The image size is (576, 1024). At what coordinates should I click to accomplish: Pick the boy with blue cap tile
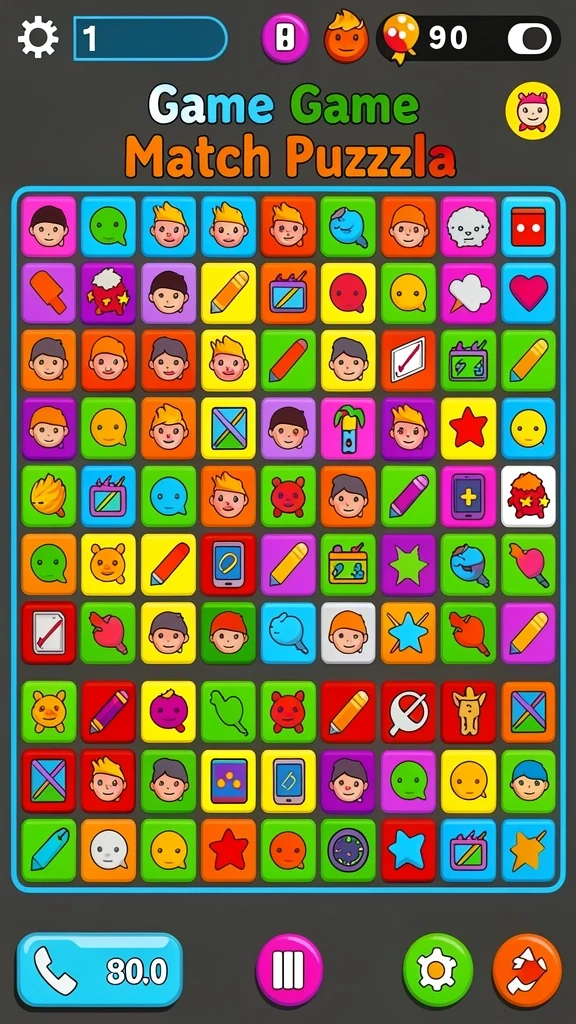point(528,780)
